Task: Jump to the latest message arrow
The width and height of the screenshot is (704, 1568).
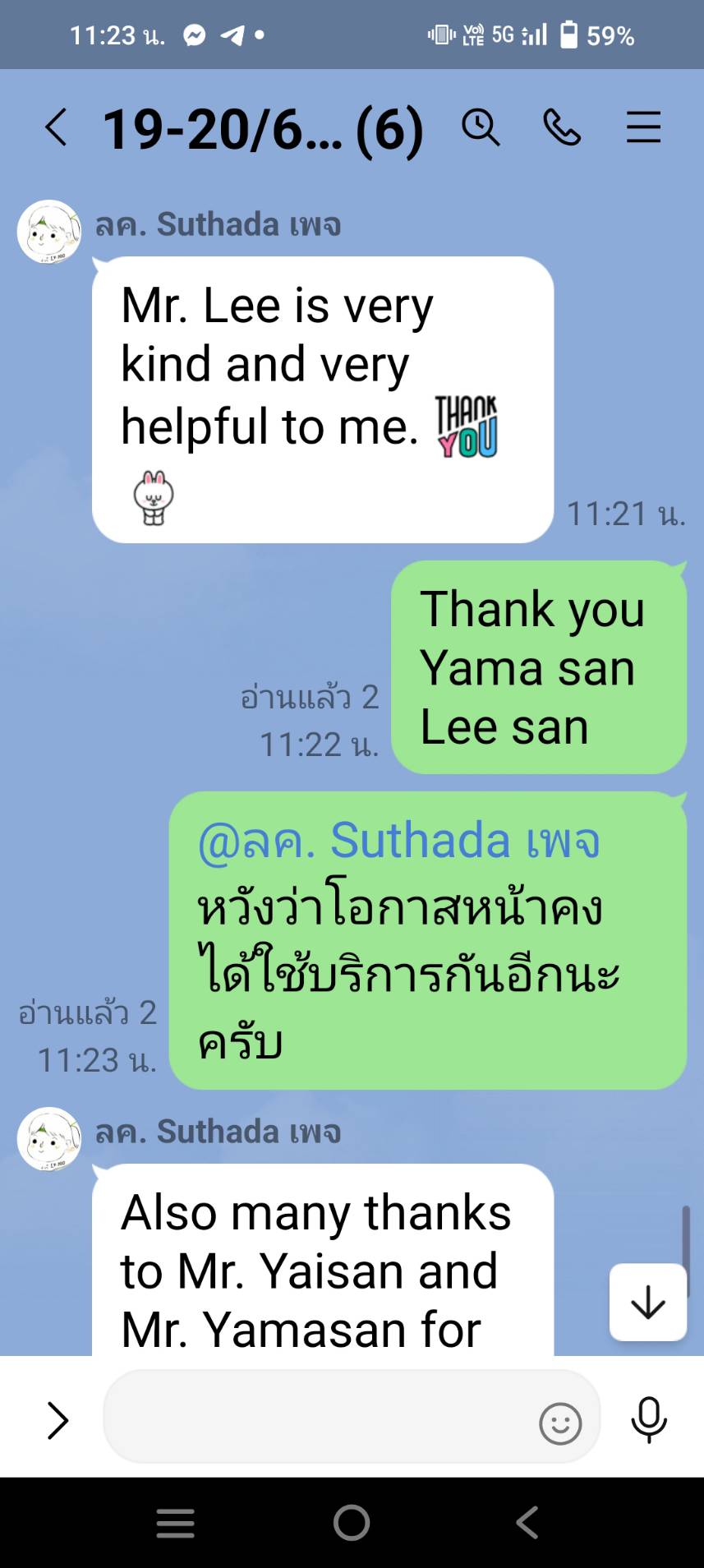Action: point(647,1303)
